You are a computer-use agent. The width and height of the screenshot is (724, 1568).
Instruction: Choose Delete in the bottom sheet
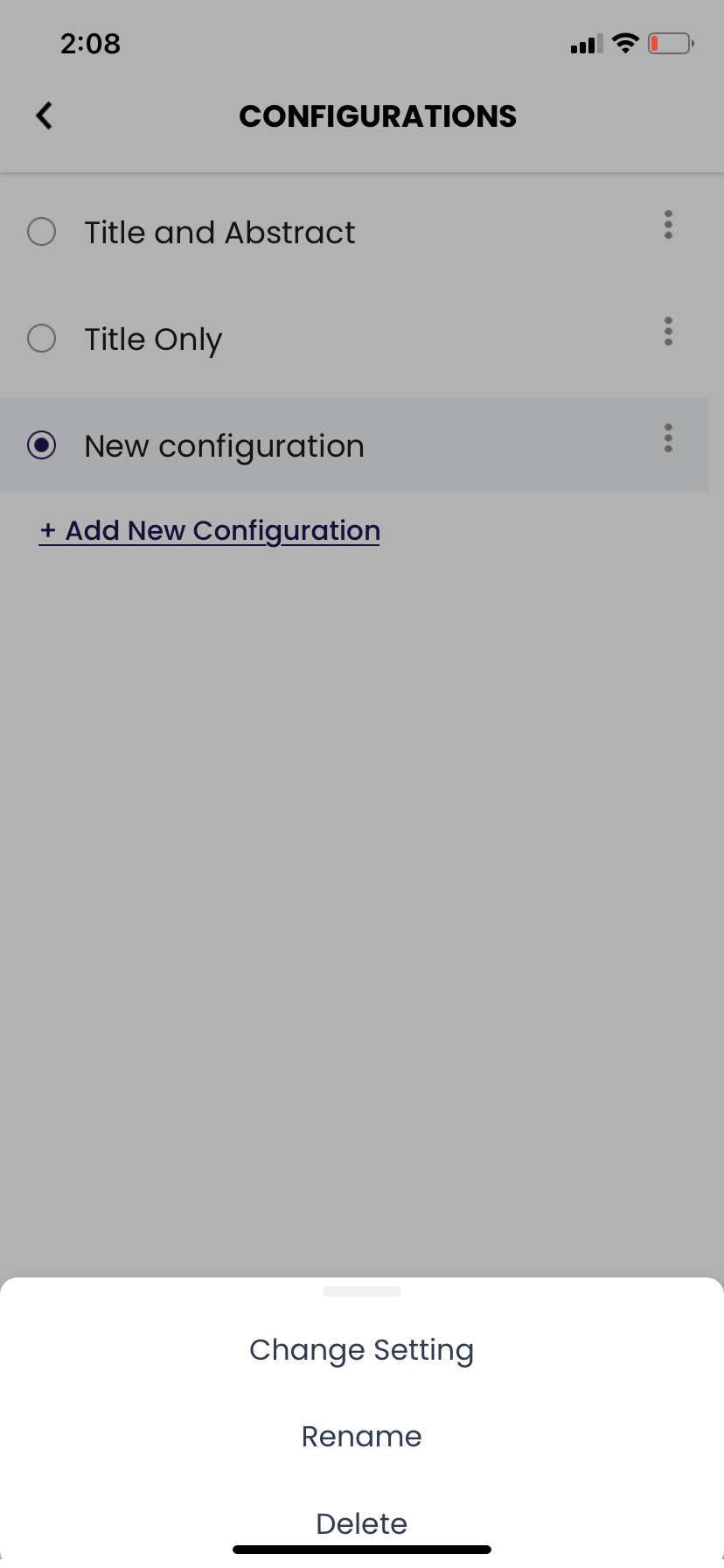[x=362, y=1524]
